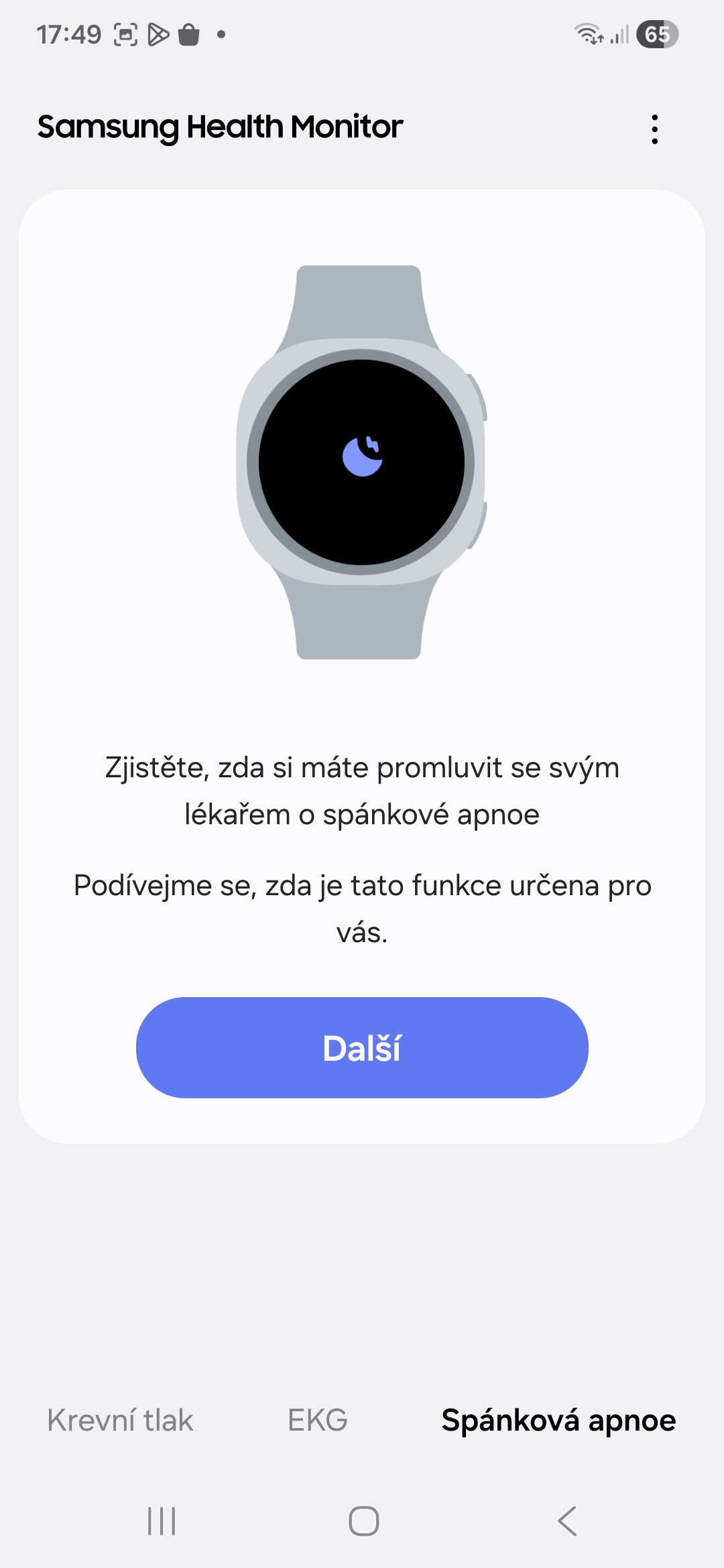Open the three-dot overflow menu

[x=654, y=129]
